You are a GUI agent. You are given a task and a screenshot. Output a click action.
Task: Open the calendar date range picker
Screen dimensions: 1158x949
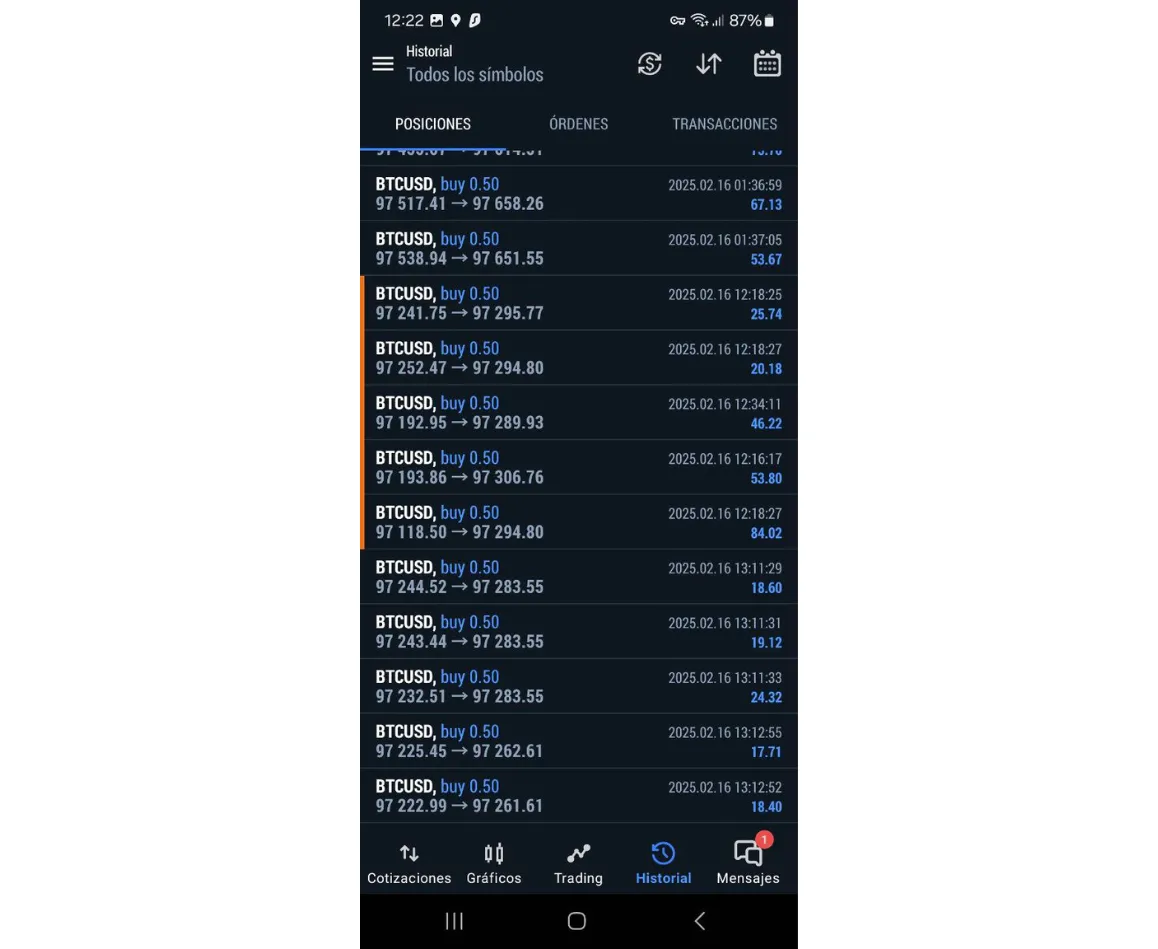click(x=767, y=64)
